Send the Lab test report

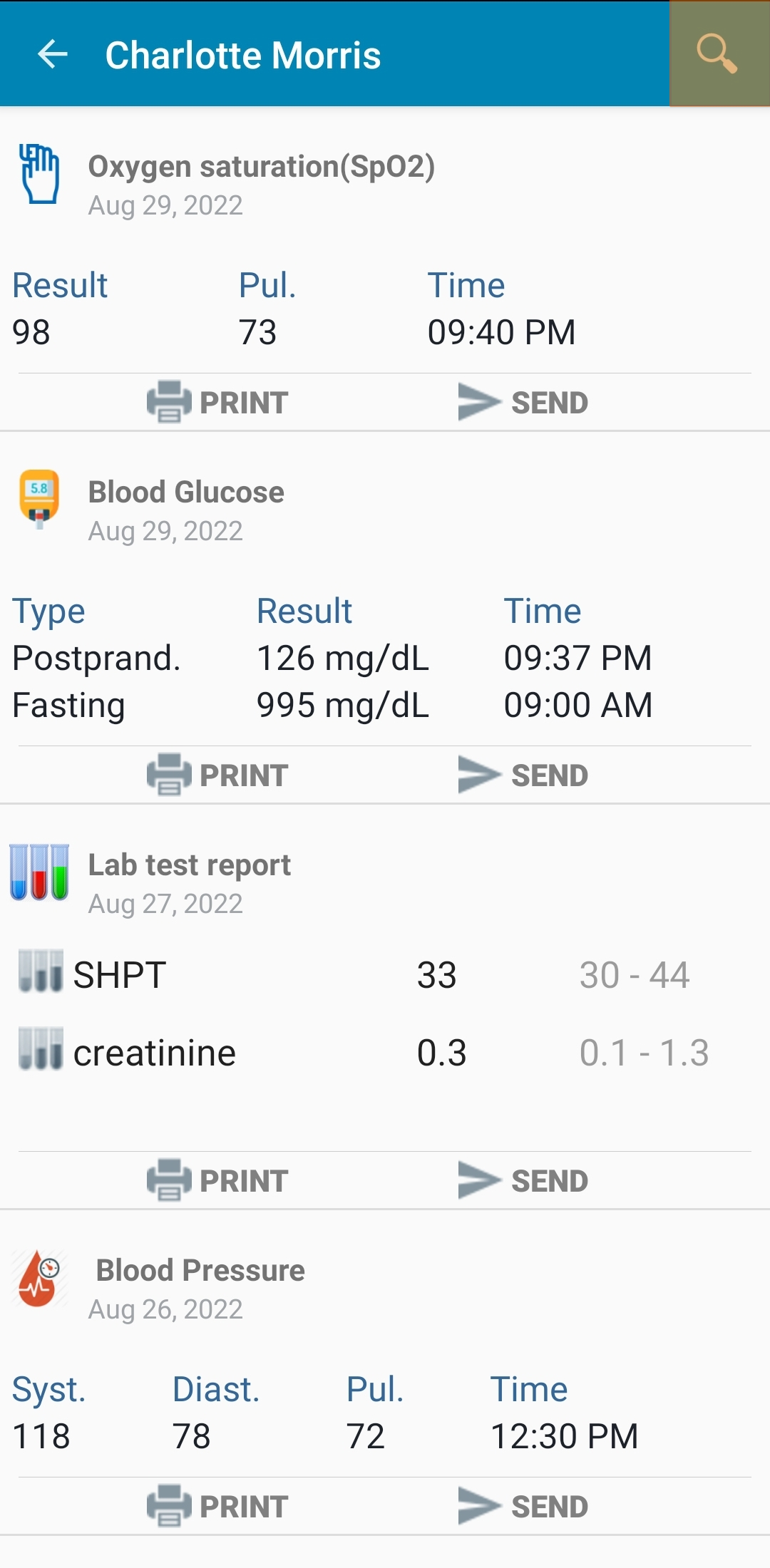click(x=523, y=1181)
